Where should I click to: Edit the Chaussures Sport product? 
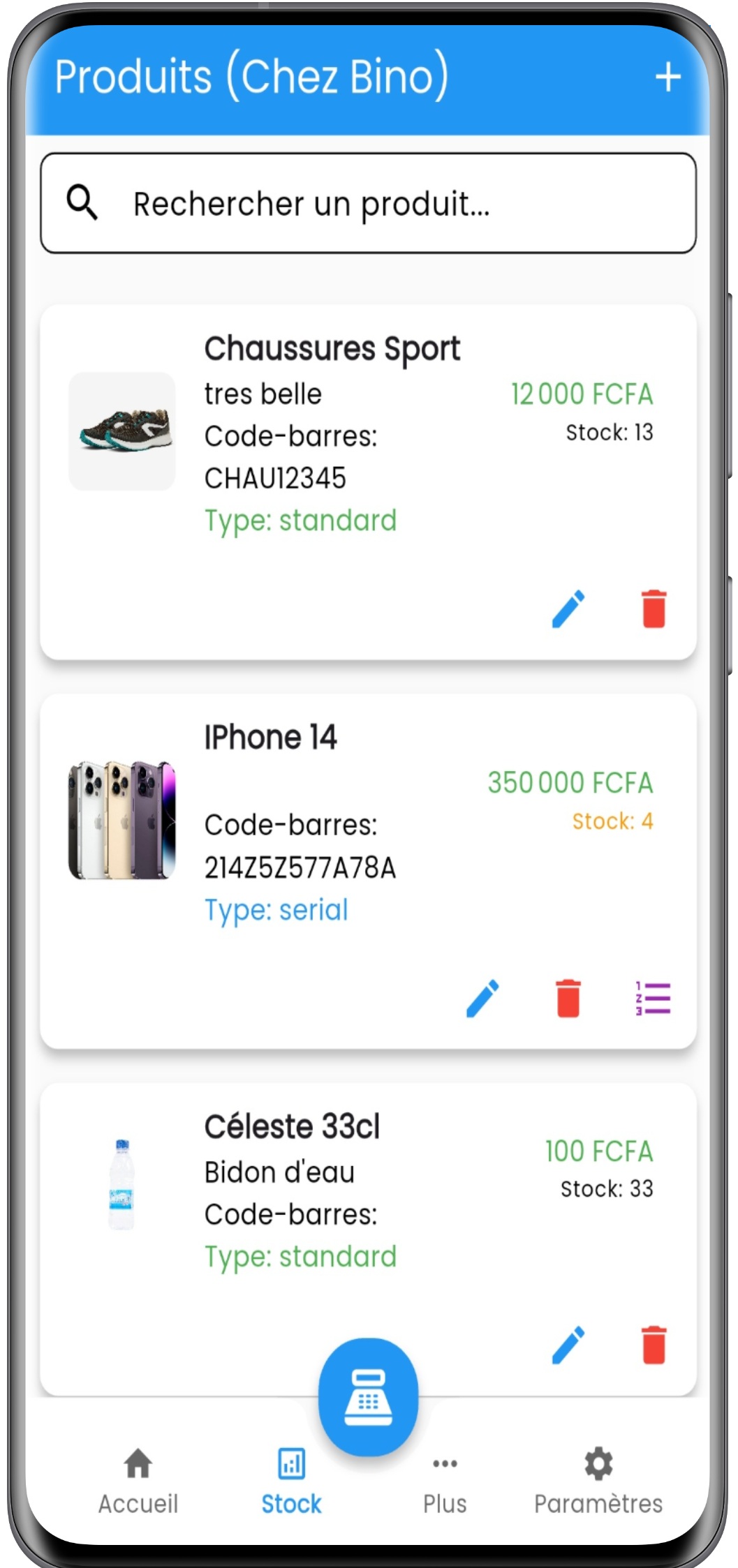pos(568,609)
